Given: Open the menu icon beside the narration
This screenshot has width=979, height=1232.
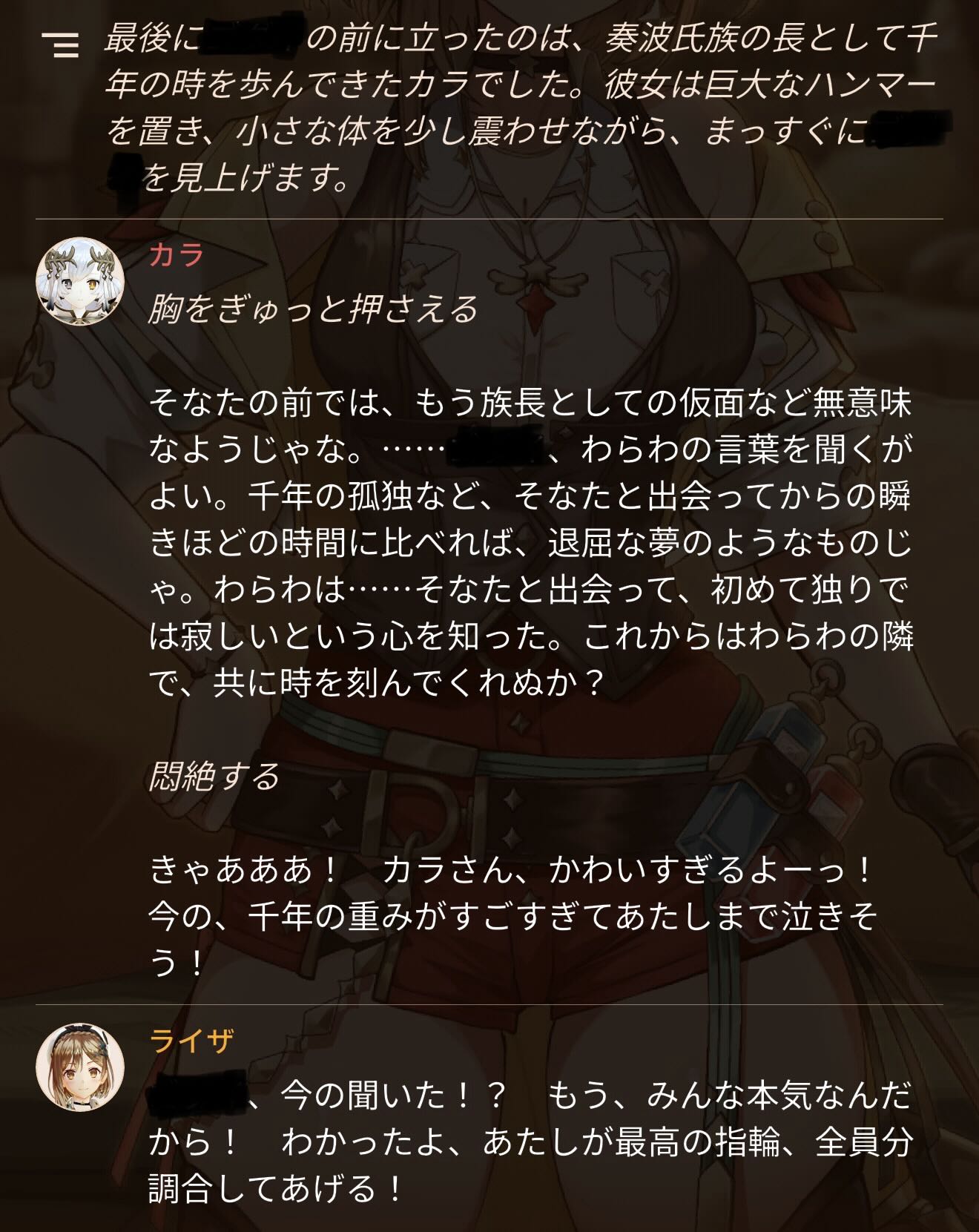Looking at the screenshot, I should tap(60, 45).
